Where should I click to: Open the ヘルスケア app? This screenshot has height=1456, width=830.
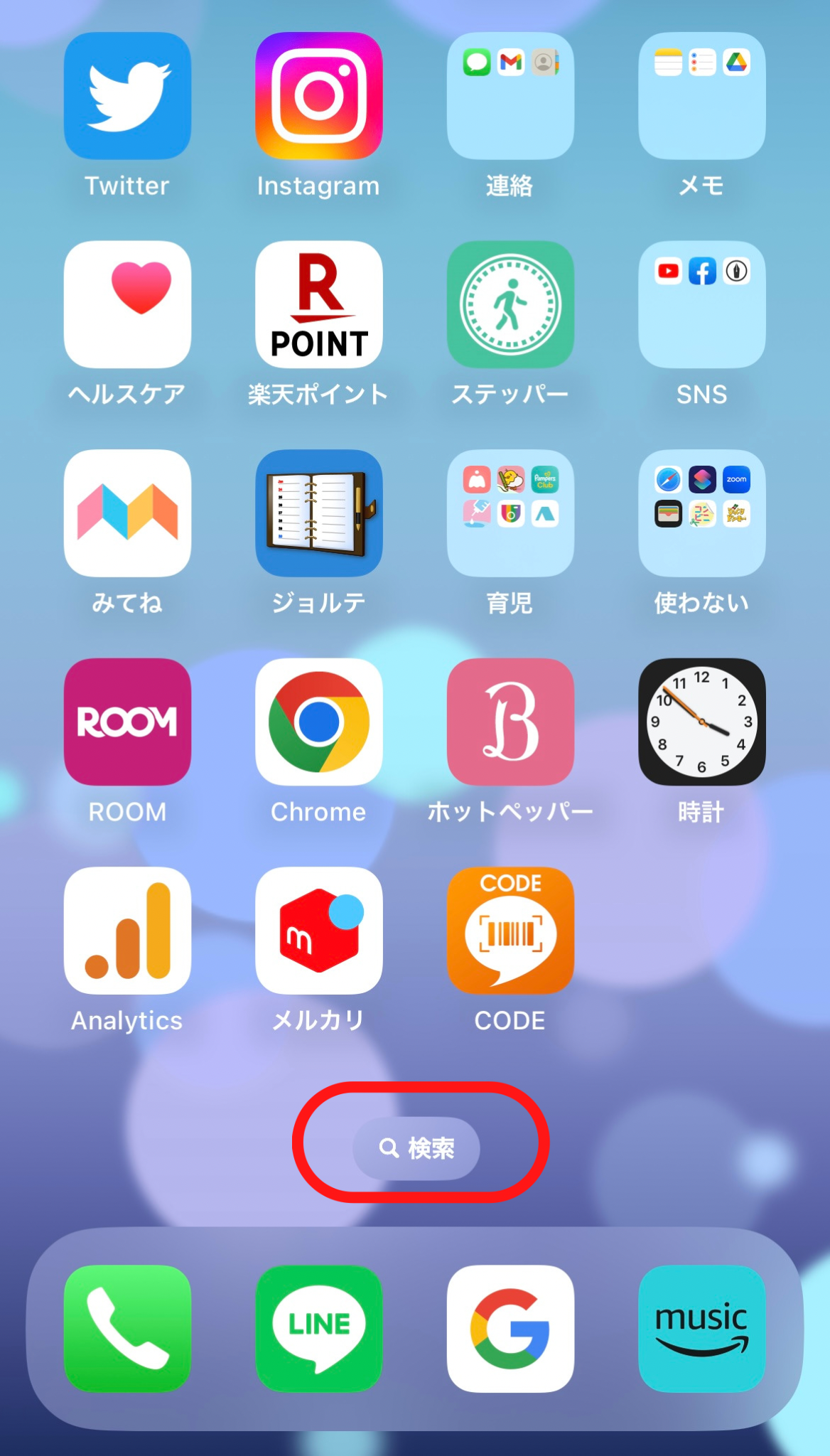127,304
